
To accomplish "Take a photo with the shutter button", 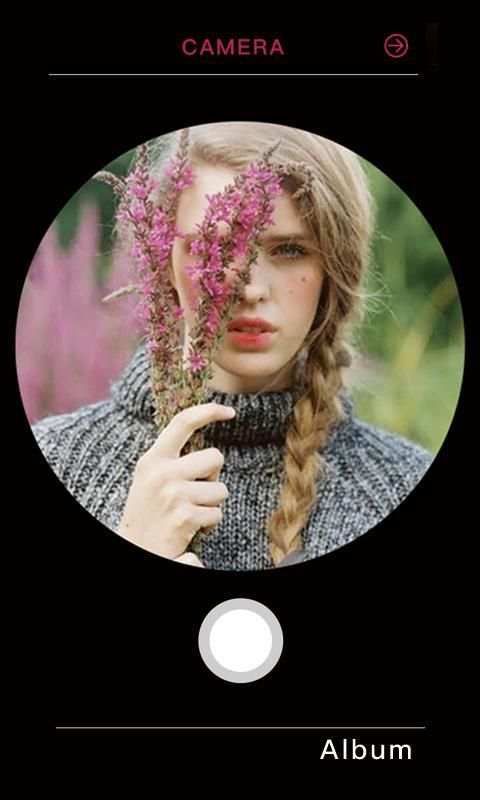I will [241, 640].
